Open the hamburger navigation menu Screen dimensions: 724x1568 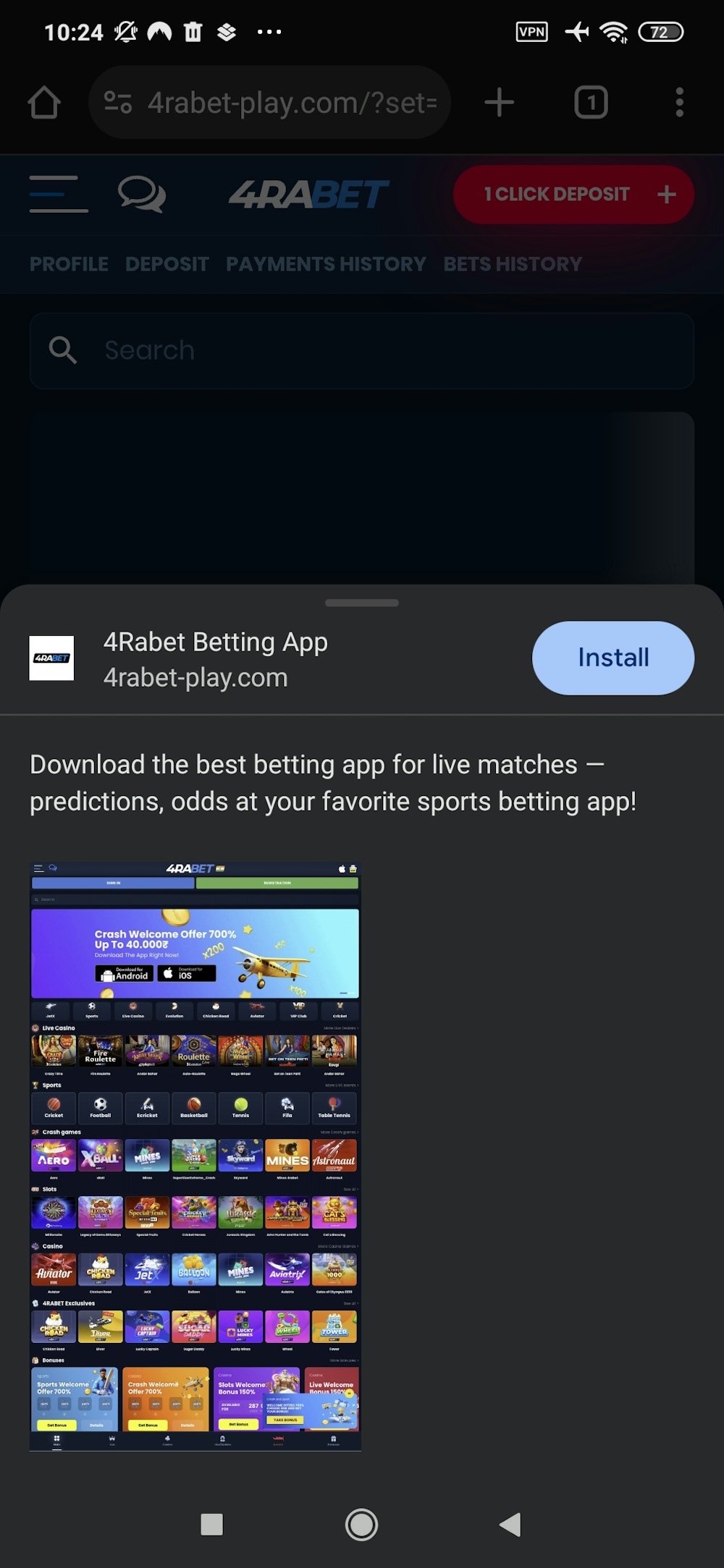pos(57,195)
